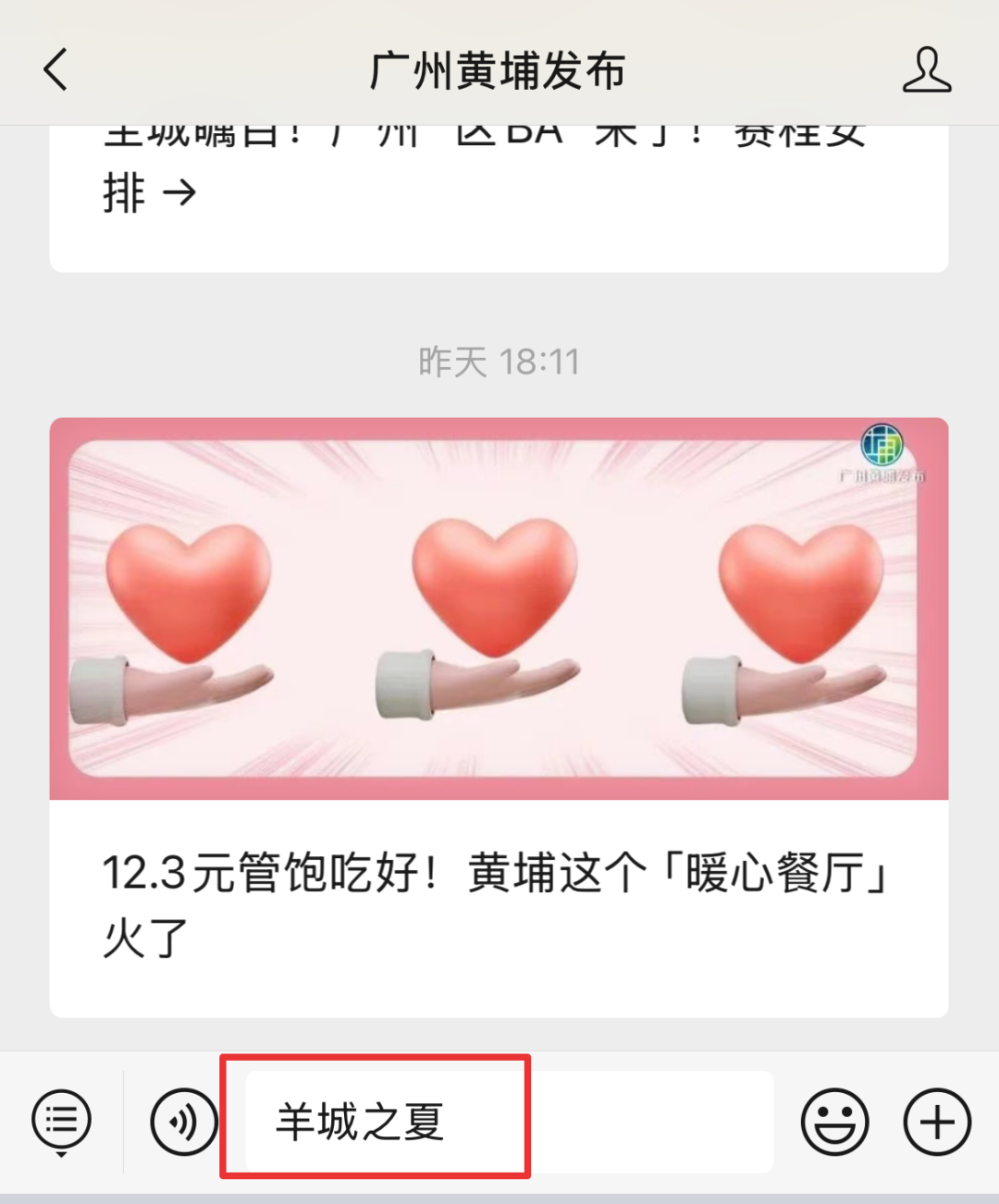Switch to voice input mode
This screenshot has width=999, height=1204.
pos(183,1122)
